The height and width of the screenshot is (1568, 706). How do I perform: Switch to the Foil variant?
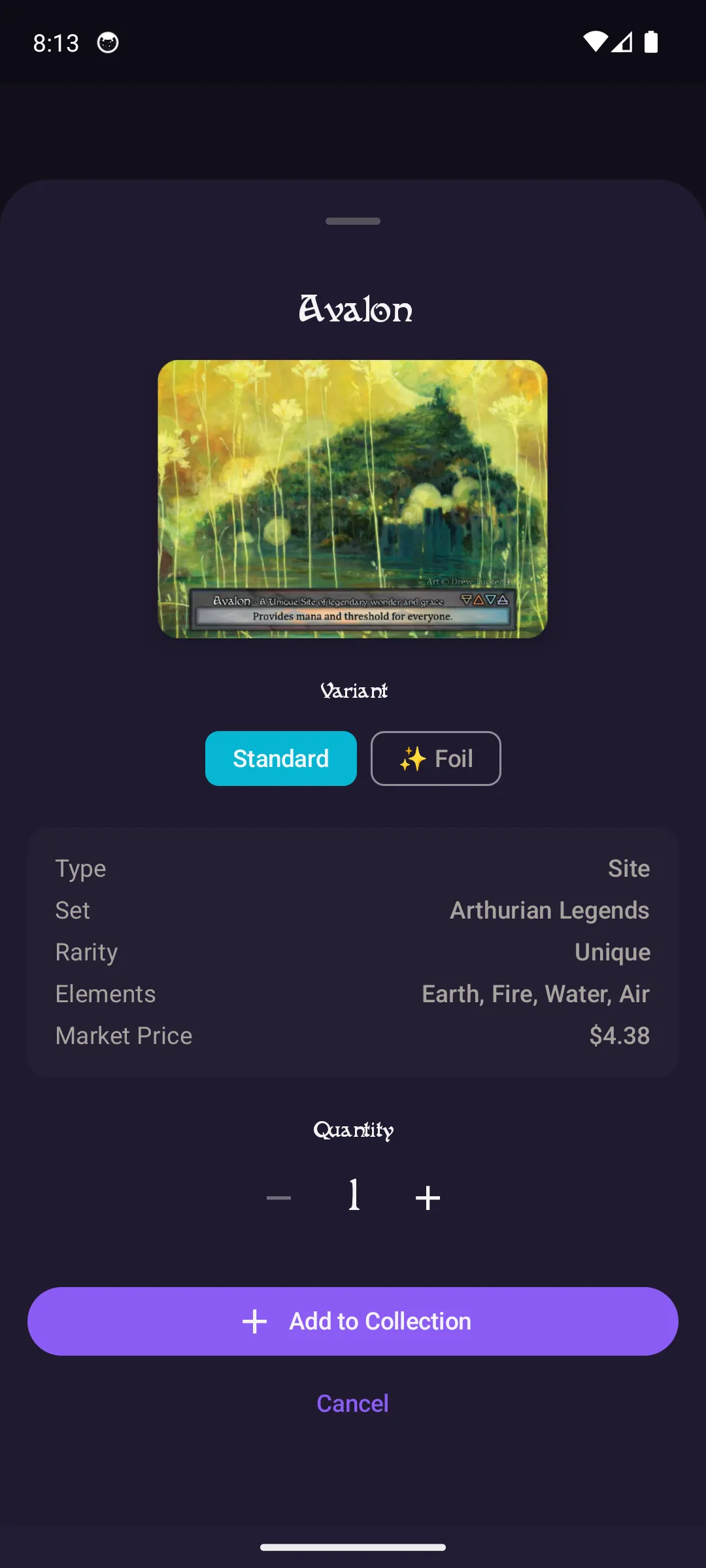(x=435, y=759)
